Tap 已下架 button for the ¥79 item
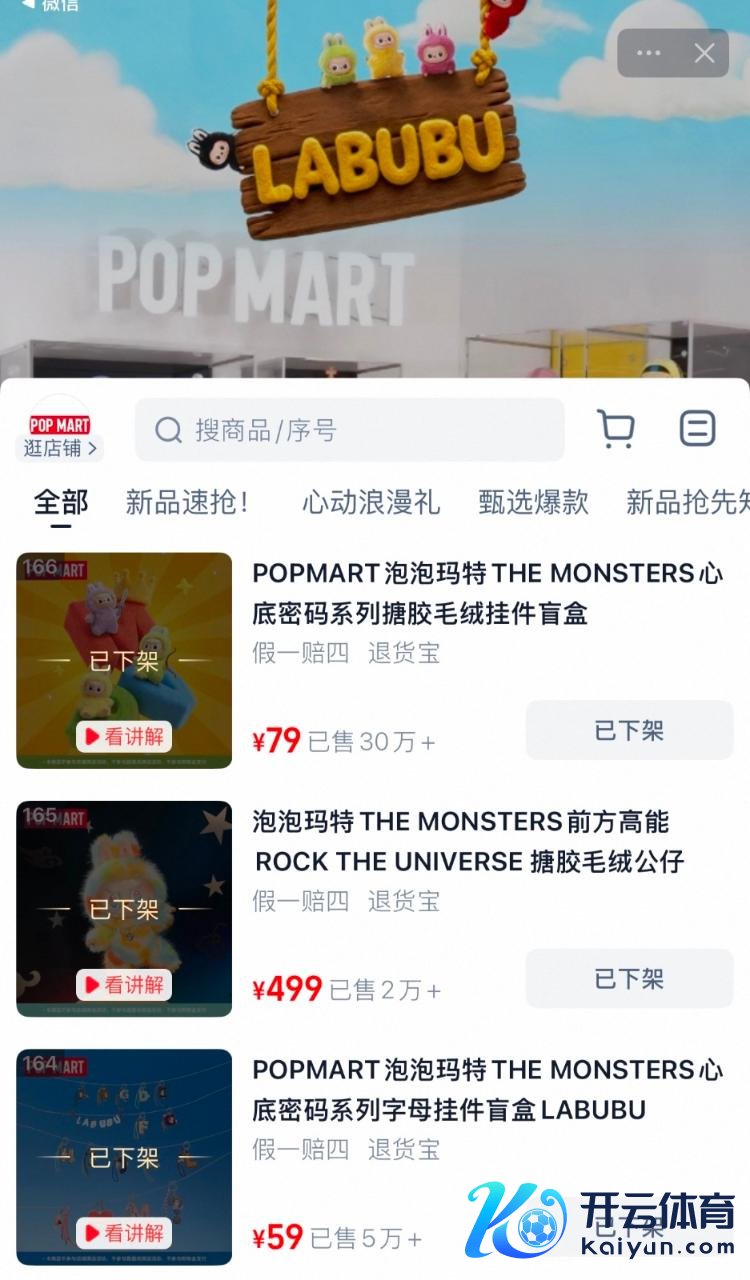Image resolution: width=750 pixels, height=1280 pixels. coord(629,730)
